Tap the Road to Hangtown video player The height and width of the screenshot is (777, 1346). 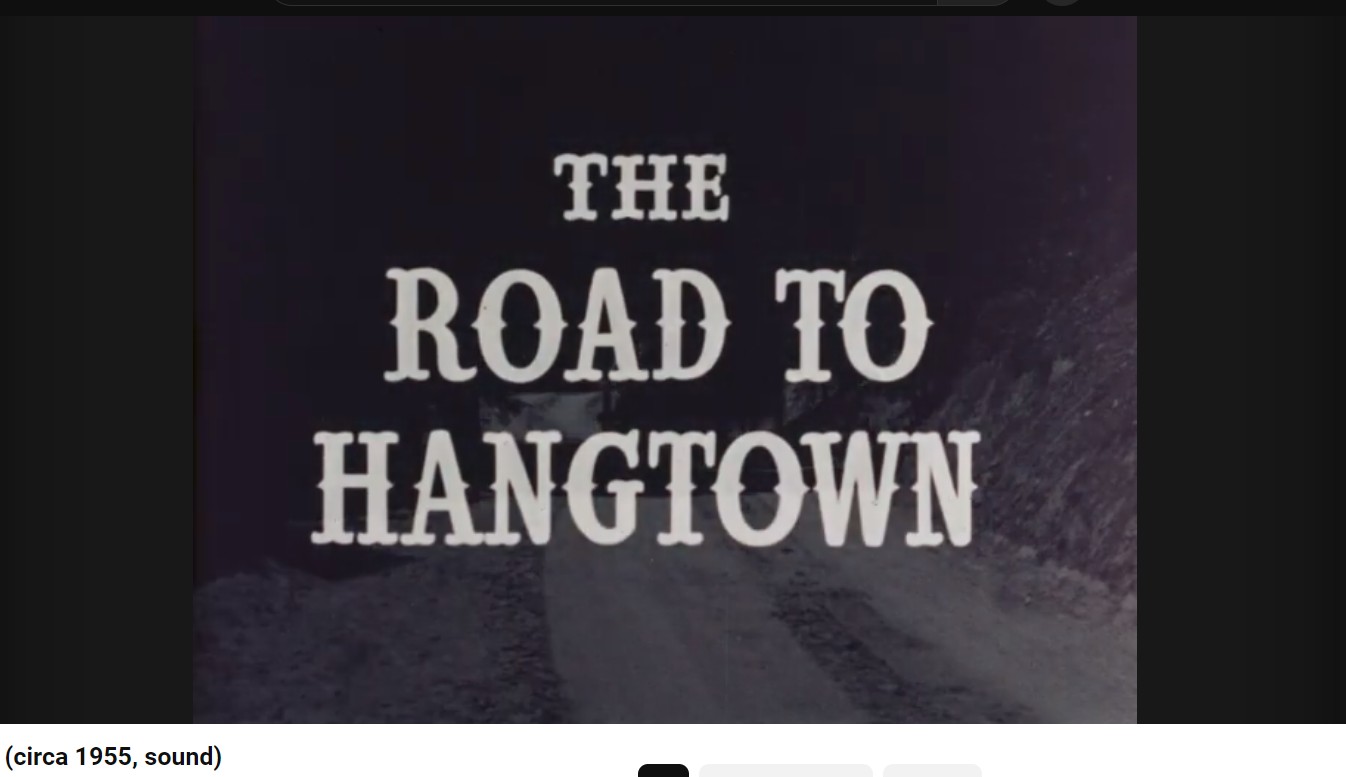click(x=665, y=370)
